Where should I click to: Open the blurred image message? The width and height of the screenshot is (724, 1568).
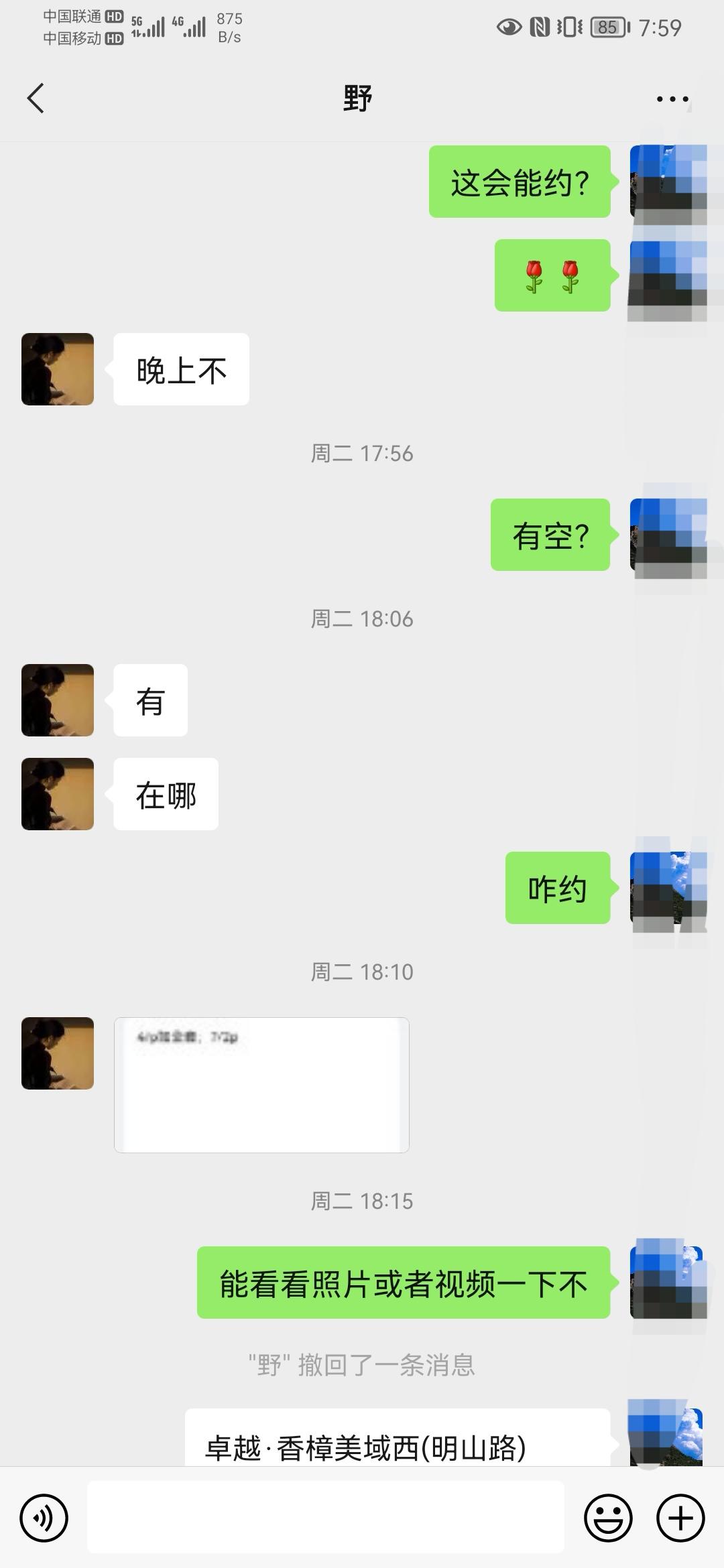click(x=261, y=1085)
